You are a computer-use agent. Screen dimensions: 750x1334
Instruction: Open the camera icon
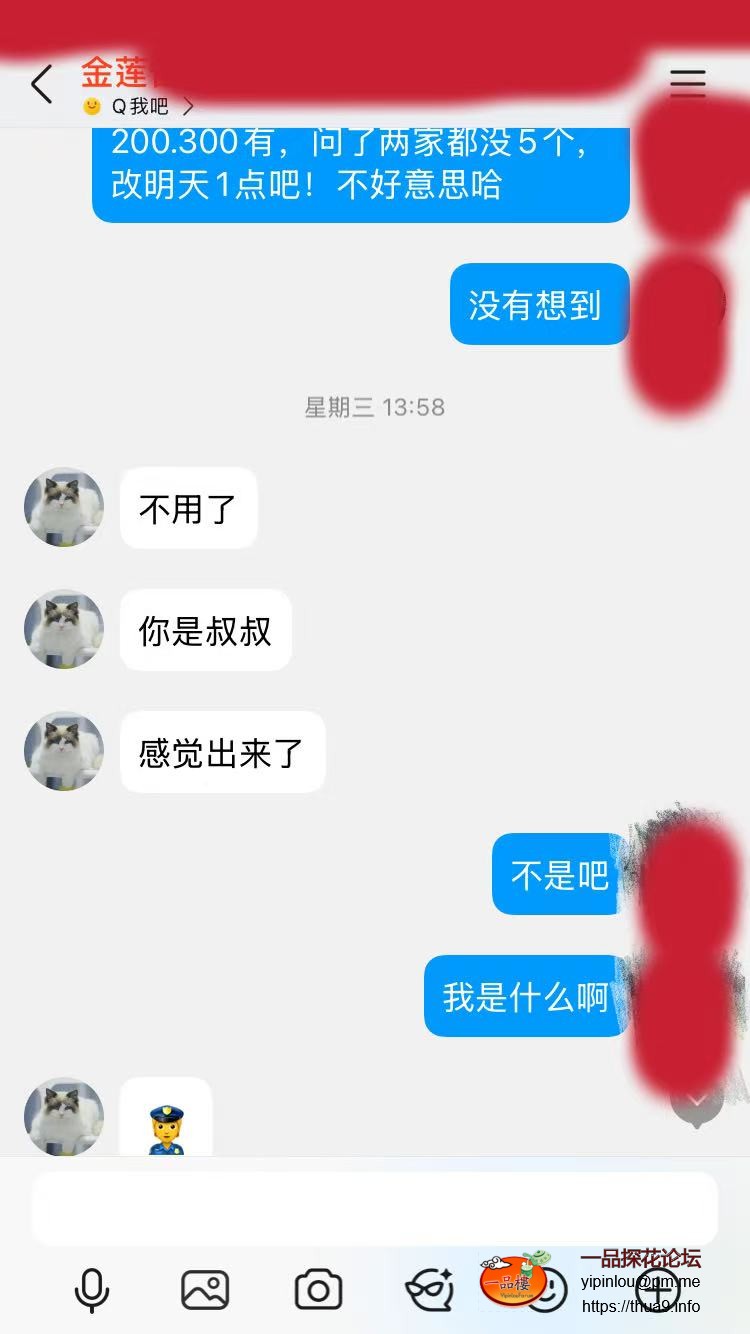pyautogui.click(x=318, y=1291)
